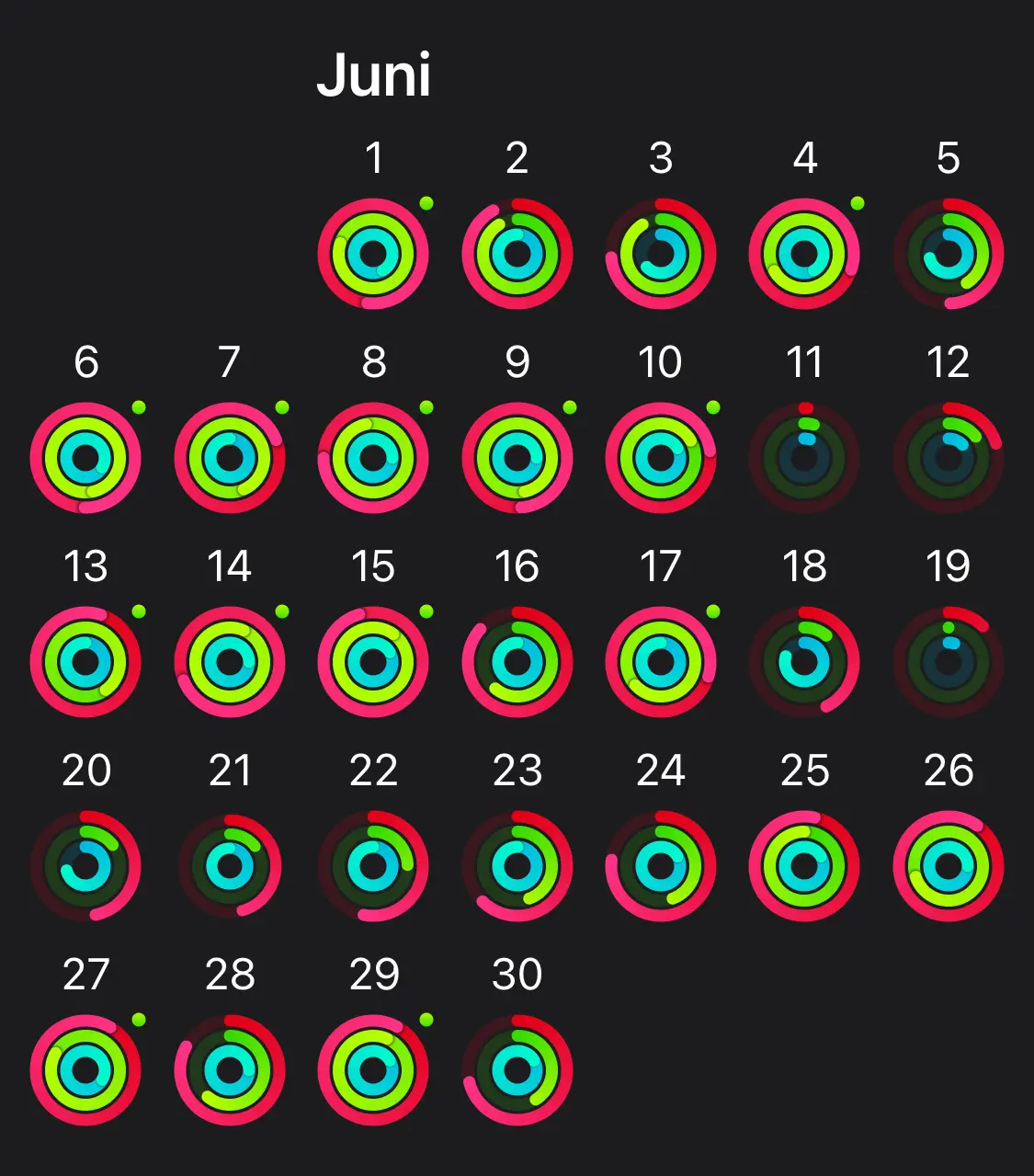Select the date label 8
Viewport: 1034px width, 1176px height.
coord(372,362)
